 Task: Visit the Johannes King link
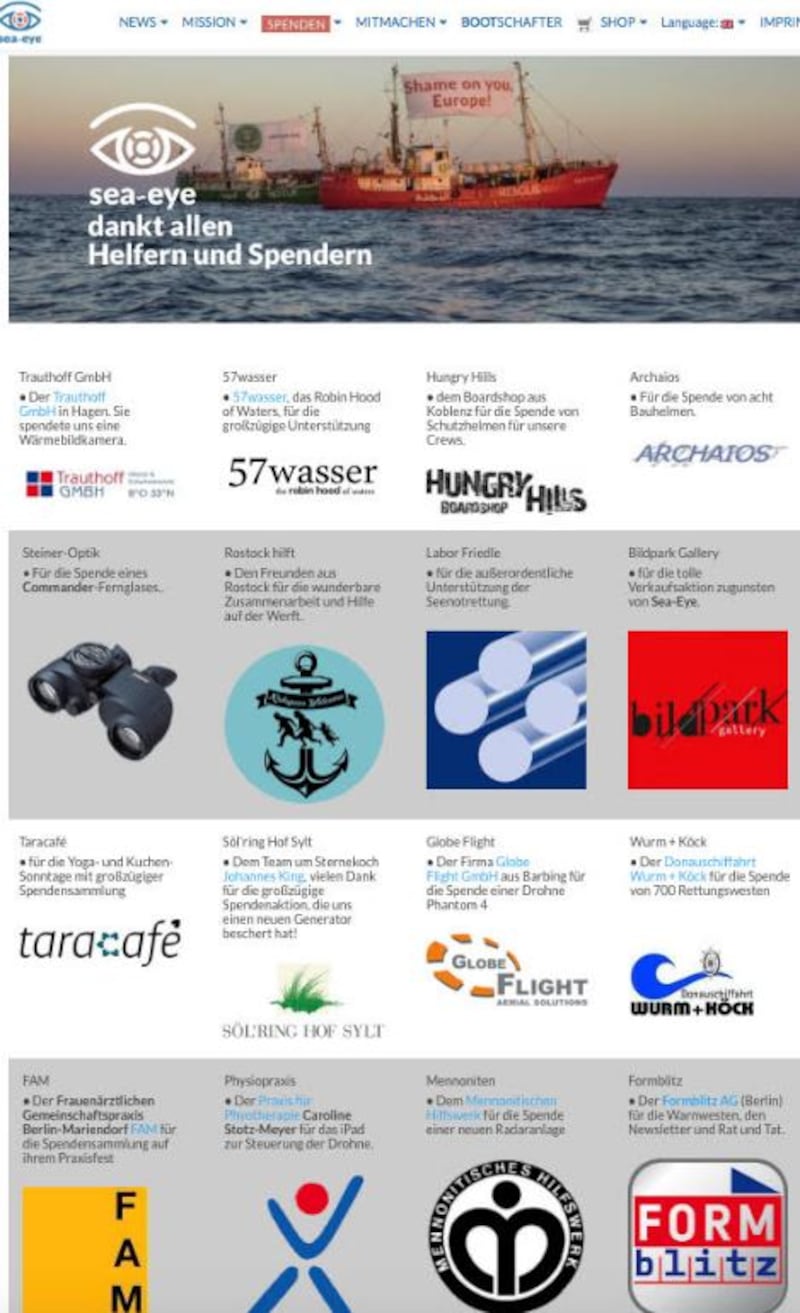tap(266, 876)
